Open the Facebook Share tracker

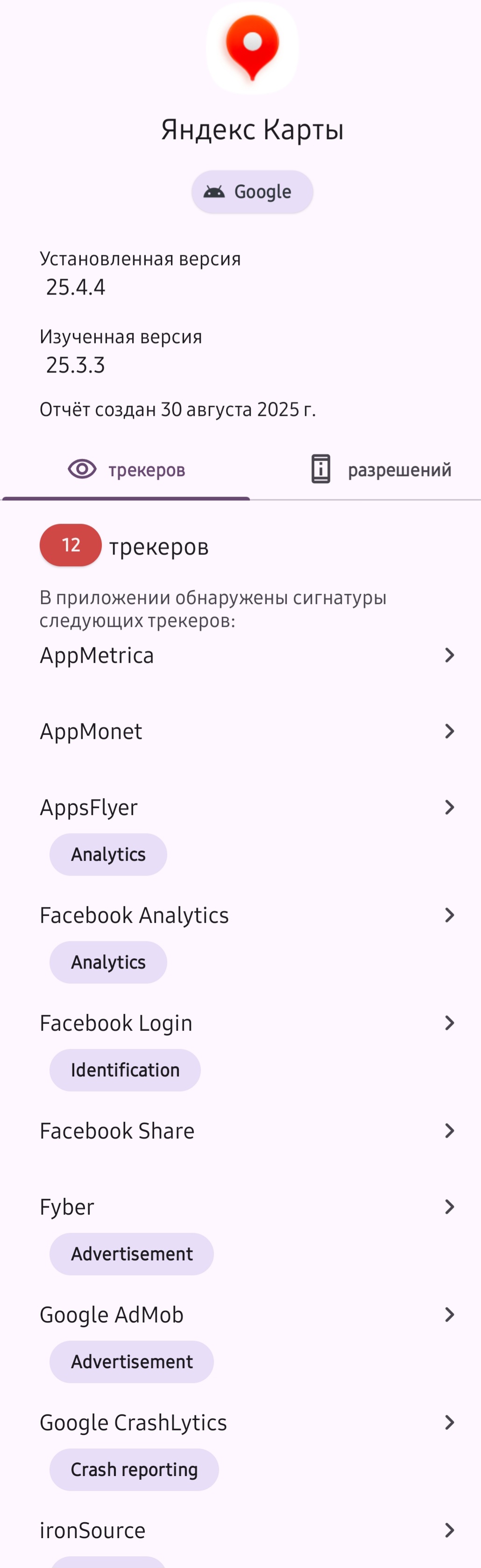click(x=247, y=1130)
